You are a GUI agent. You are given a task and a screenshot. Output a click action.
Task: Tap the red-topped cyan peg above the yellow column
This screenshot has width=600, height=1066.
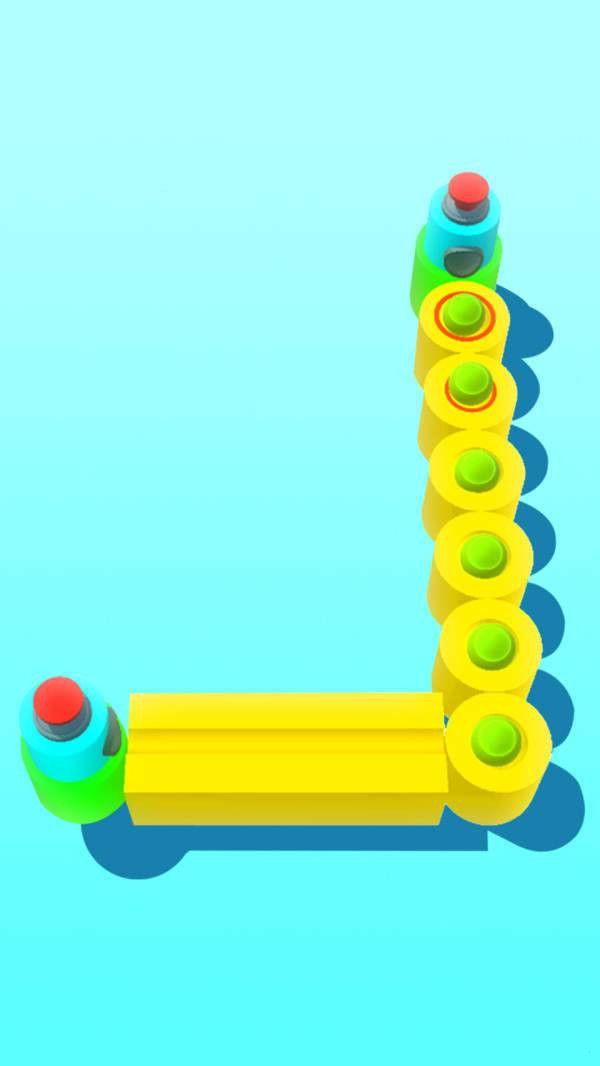(464, 215)
